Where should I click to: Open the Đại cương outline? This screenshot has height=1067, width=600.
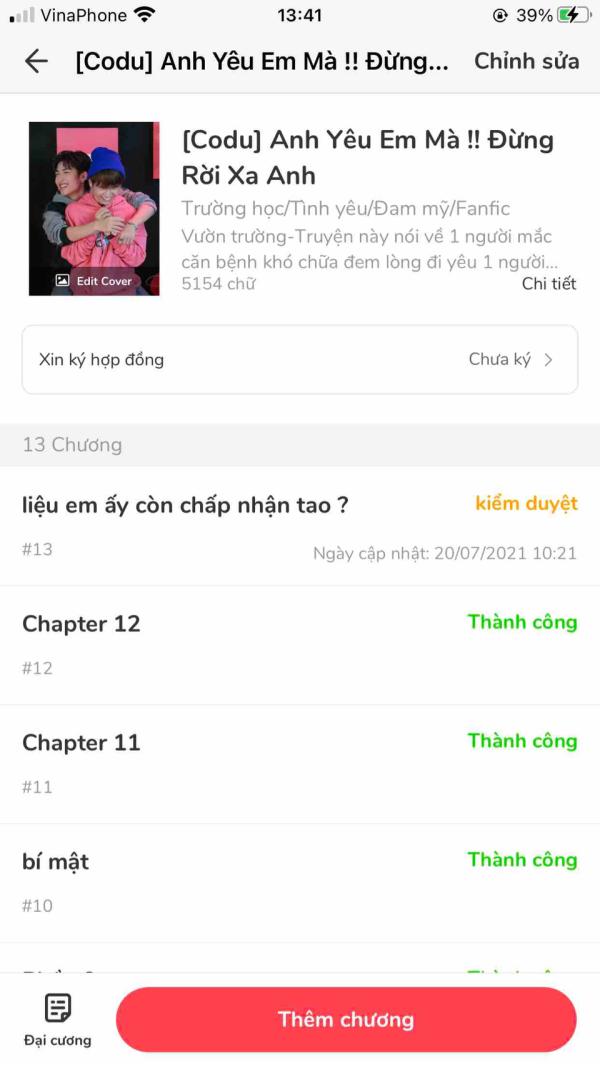pyautogui.click(x=57, y=1020)
